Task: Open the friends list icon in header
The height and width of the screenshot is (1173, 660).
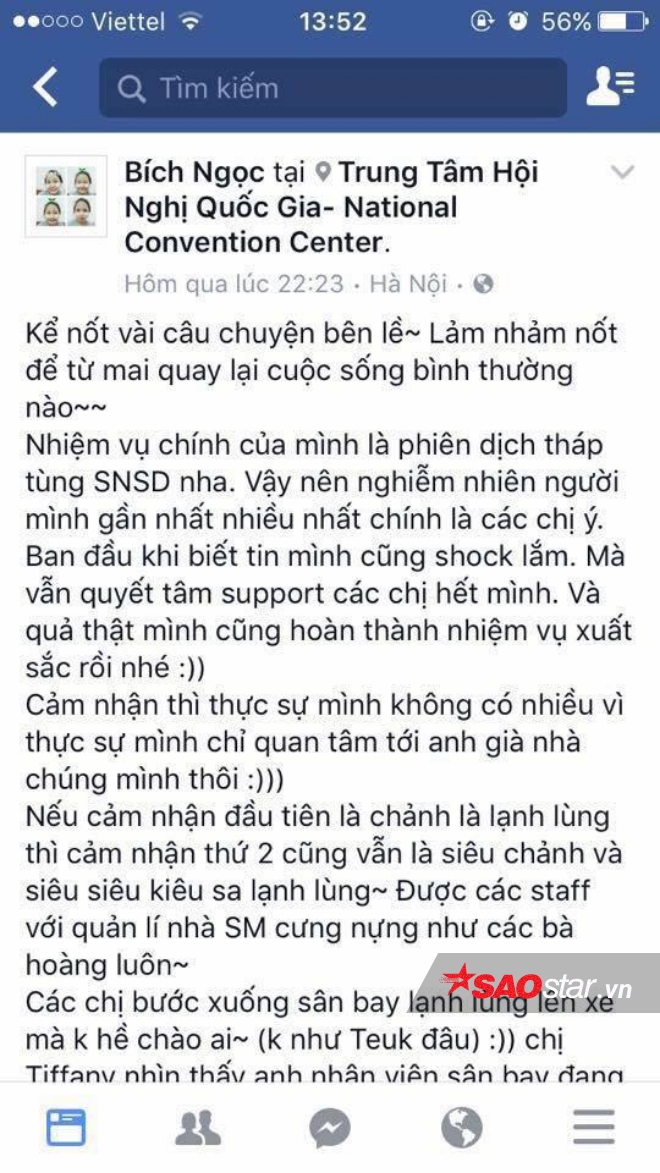Action: click(609, 88)
